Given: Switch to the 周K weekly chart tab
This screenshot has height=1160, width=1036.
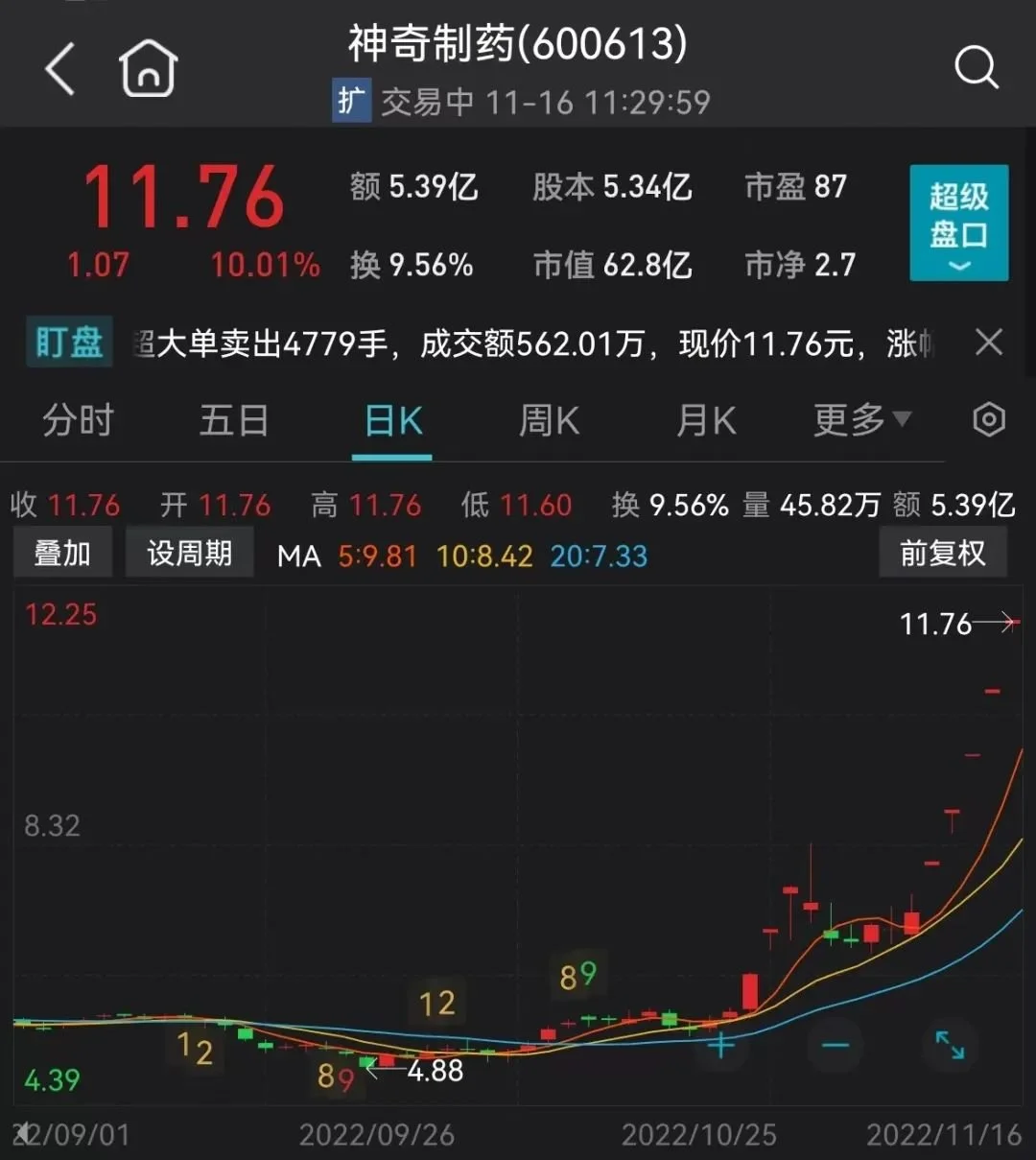Looking at the screenshot, I should 549,420.
